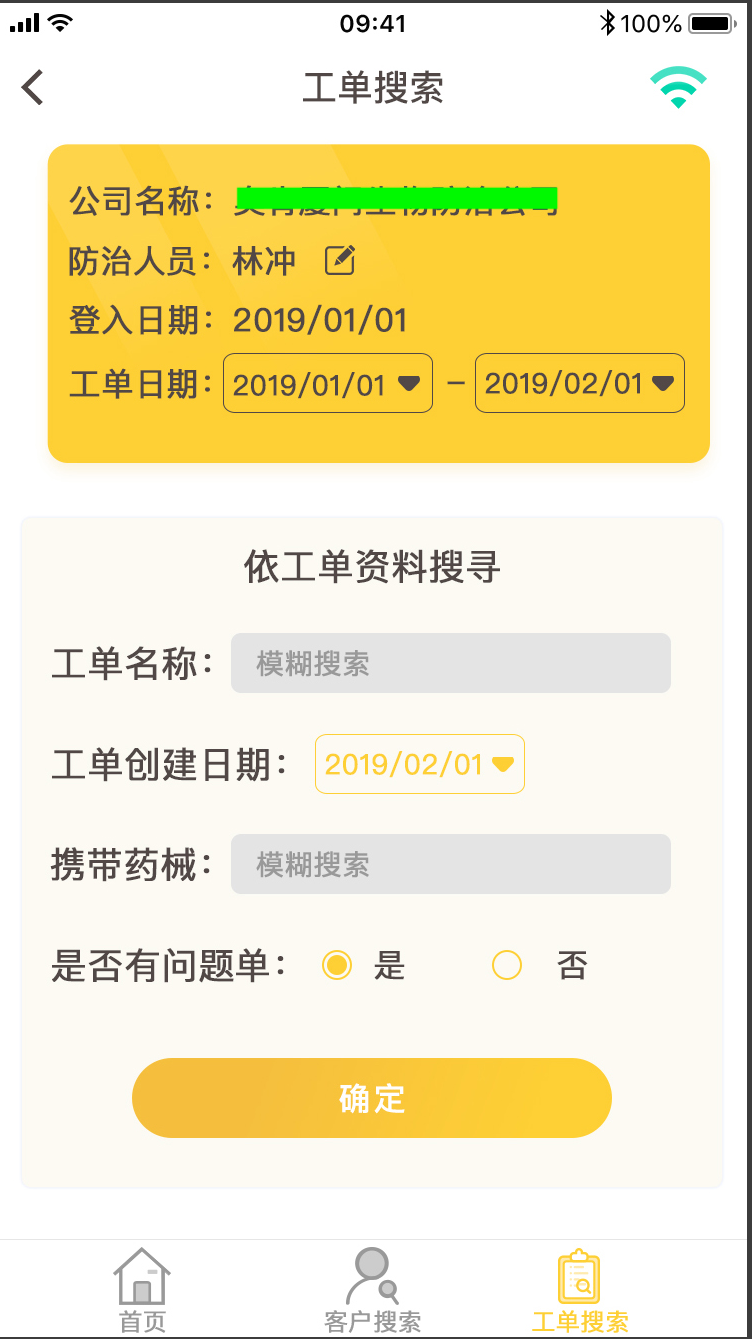The width and height of the screenshot is (752, 1339).
Task: Confirm the search with the 确定 button
Action: pos(372,1098)
